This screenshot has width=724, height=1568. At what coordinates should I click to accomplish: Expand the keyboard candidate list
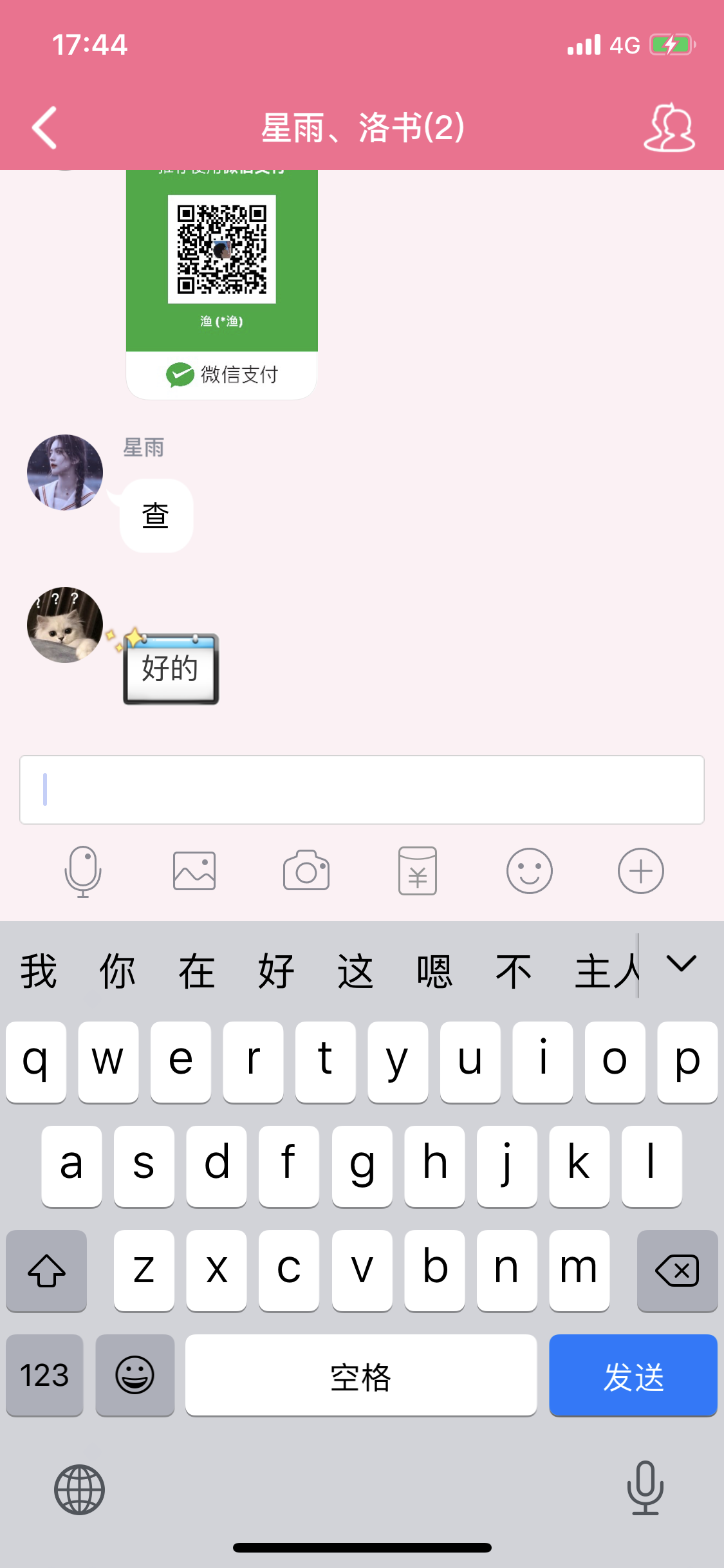point(682,964)
